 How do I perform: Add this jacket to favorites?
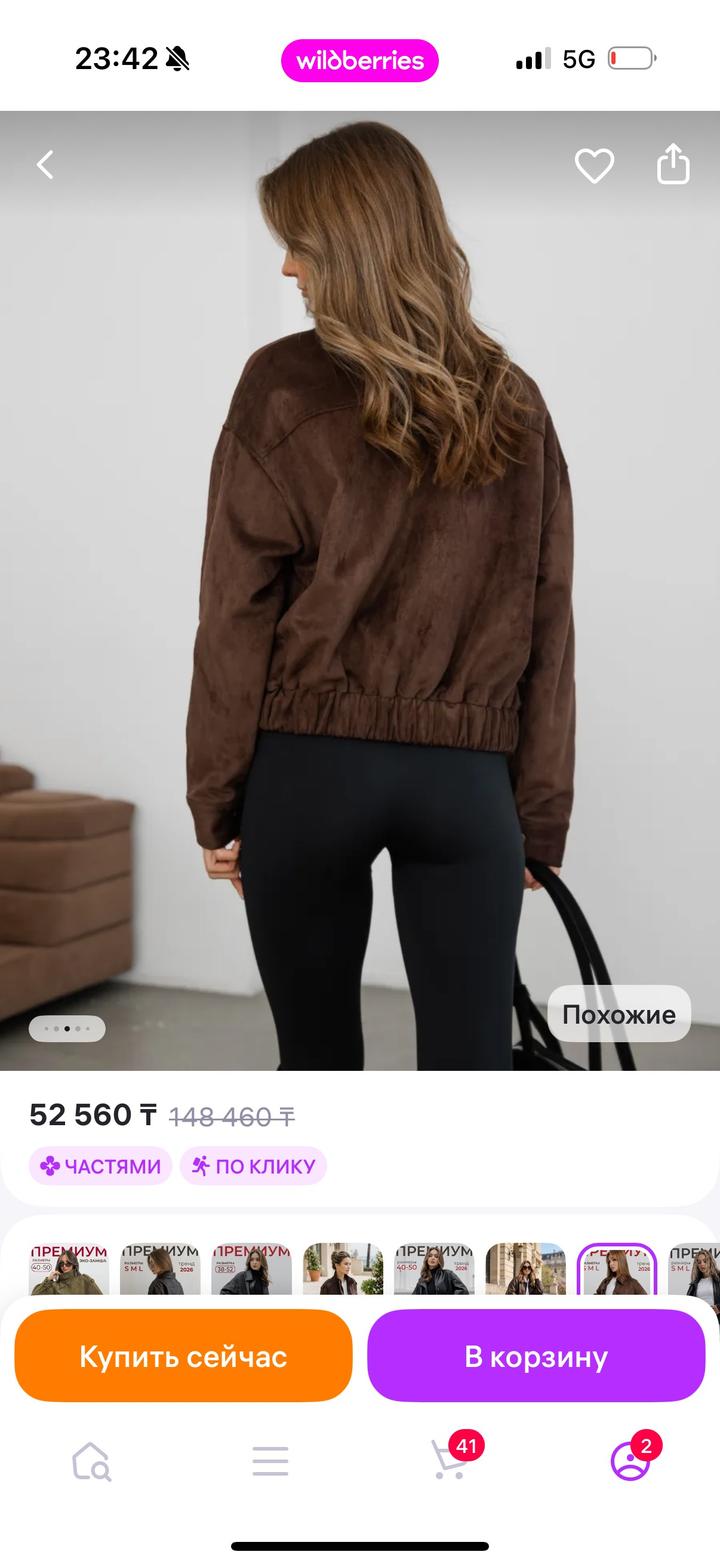click(594, 165)
